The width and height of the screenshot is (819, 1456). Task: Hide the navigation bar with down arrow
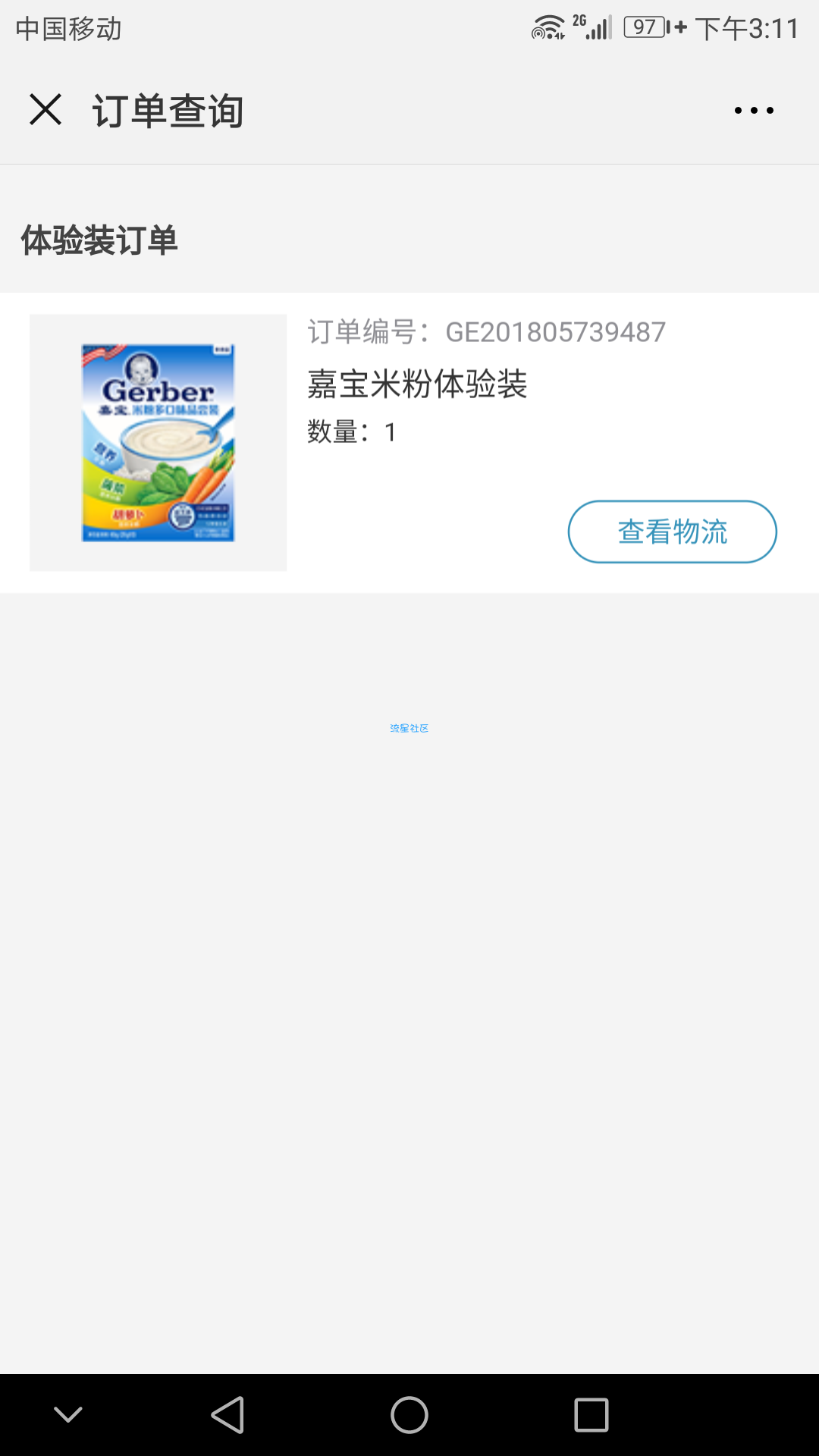[68, 1415]
